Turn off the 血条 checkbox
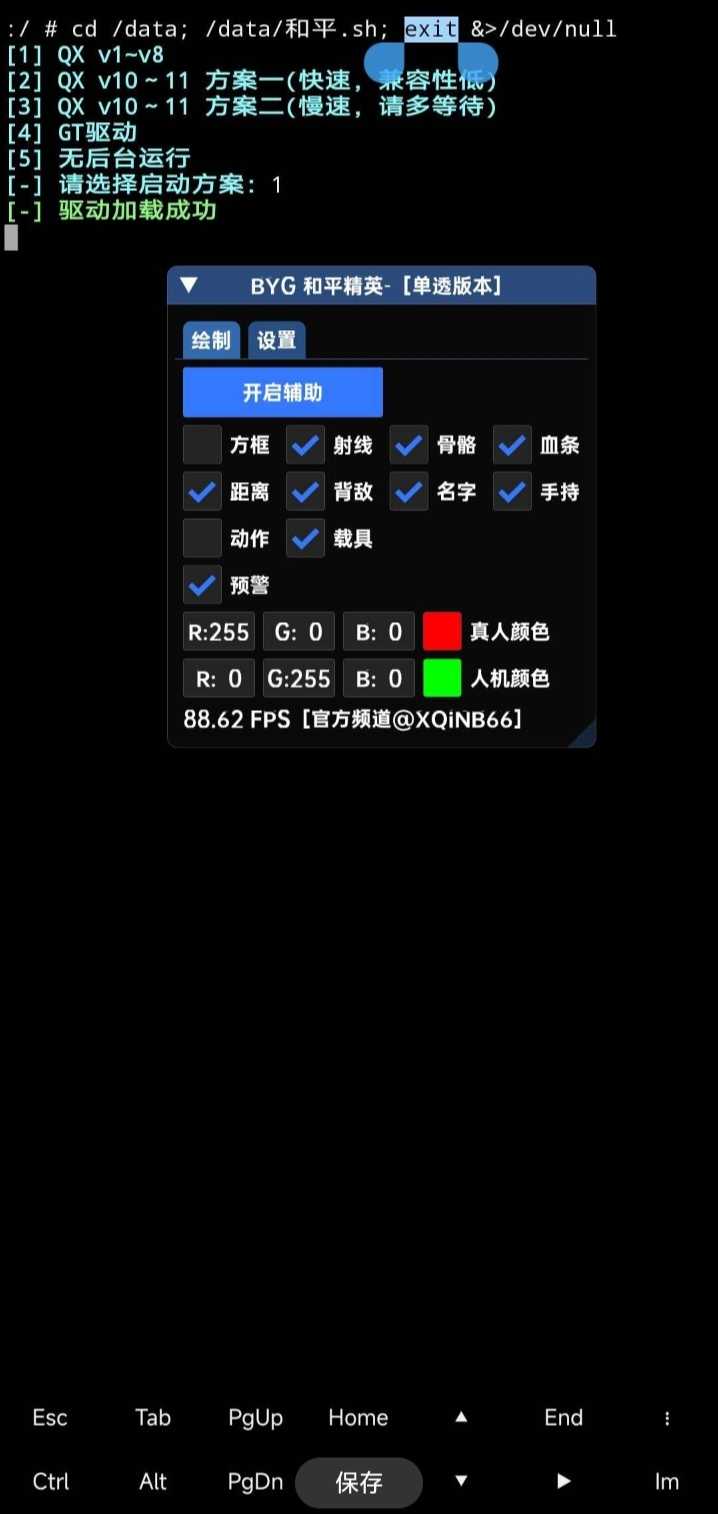The width and height of the screenshot is (718, 1514). pos(512,445)
